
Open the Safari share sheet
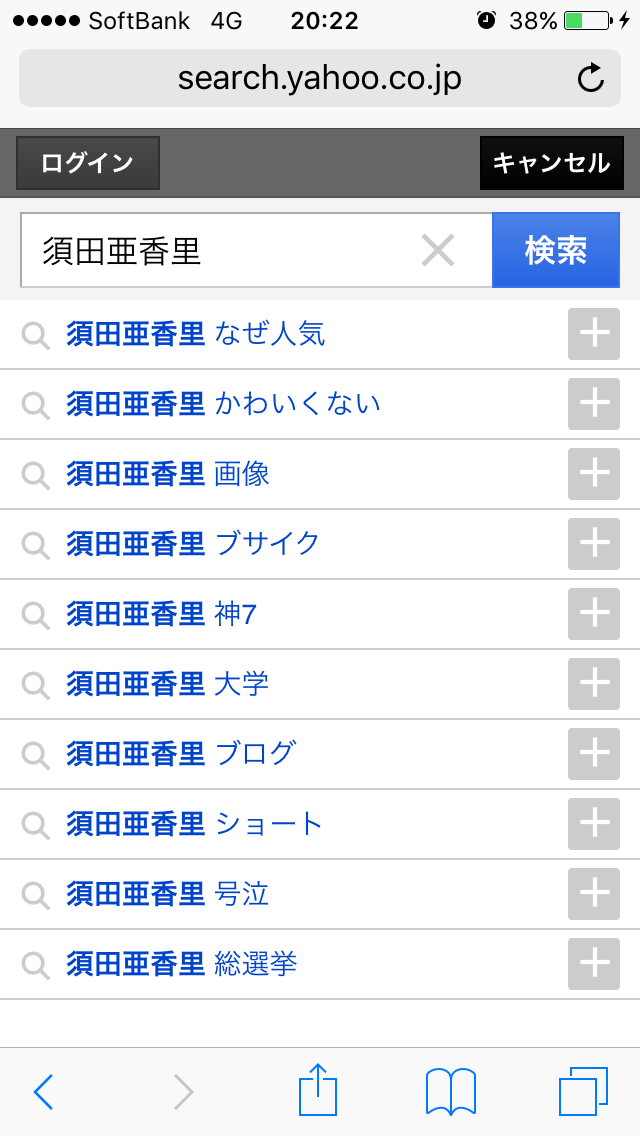pyautogui.click(x=318, y=1088)
